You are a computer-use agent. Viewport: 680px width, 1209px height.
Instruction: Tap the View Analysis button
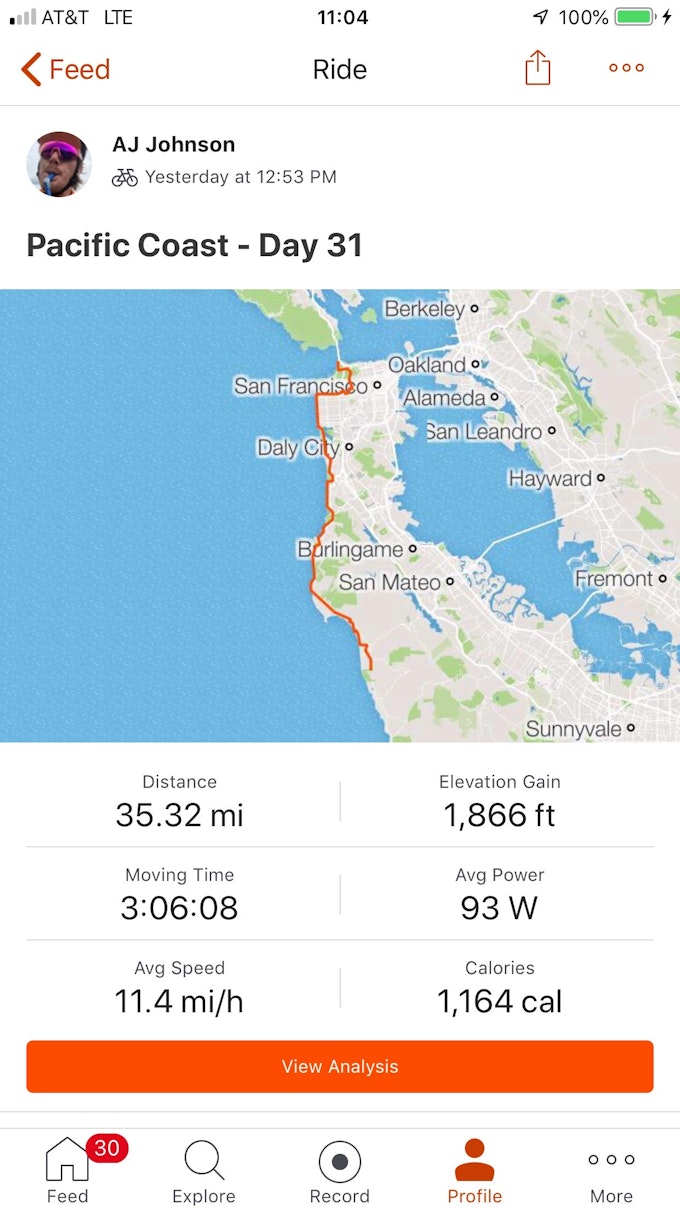point(340,1066)
